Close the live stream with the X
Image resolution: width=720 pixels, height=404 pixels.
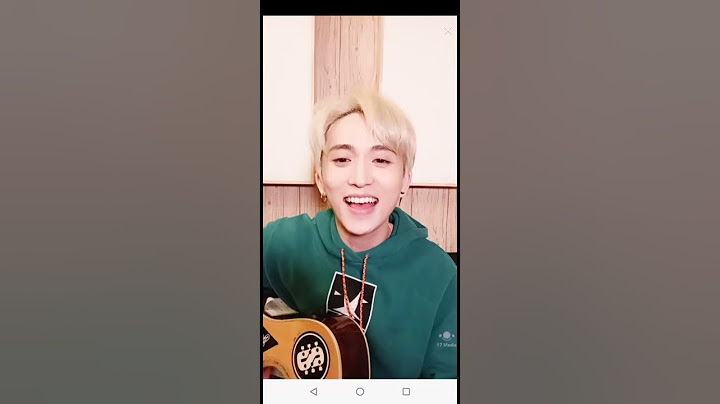pos(447,31)
